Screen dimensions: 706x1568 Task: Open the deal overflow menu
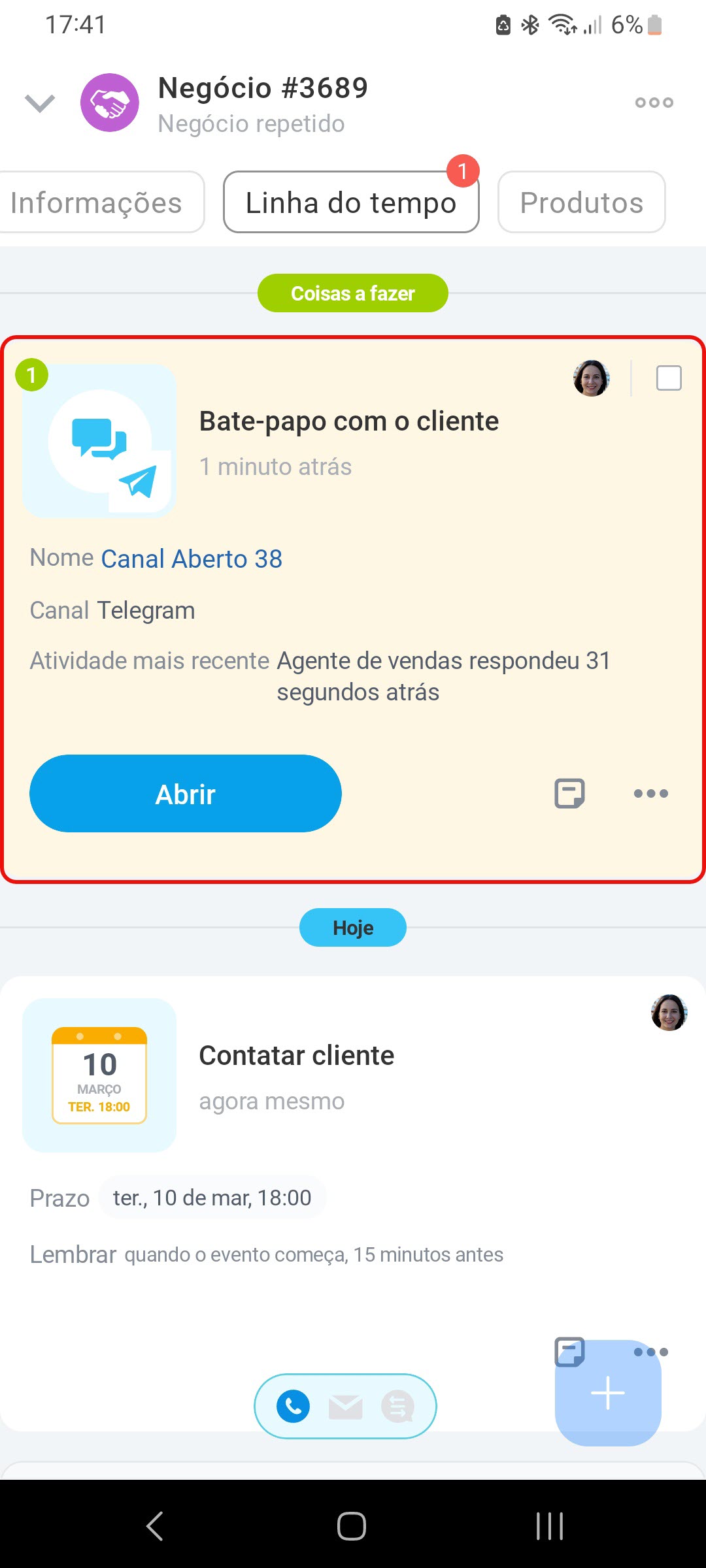(x=654, y=103)
